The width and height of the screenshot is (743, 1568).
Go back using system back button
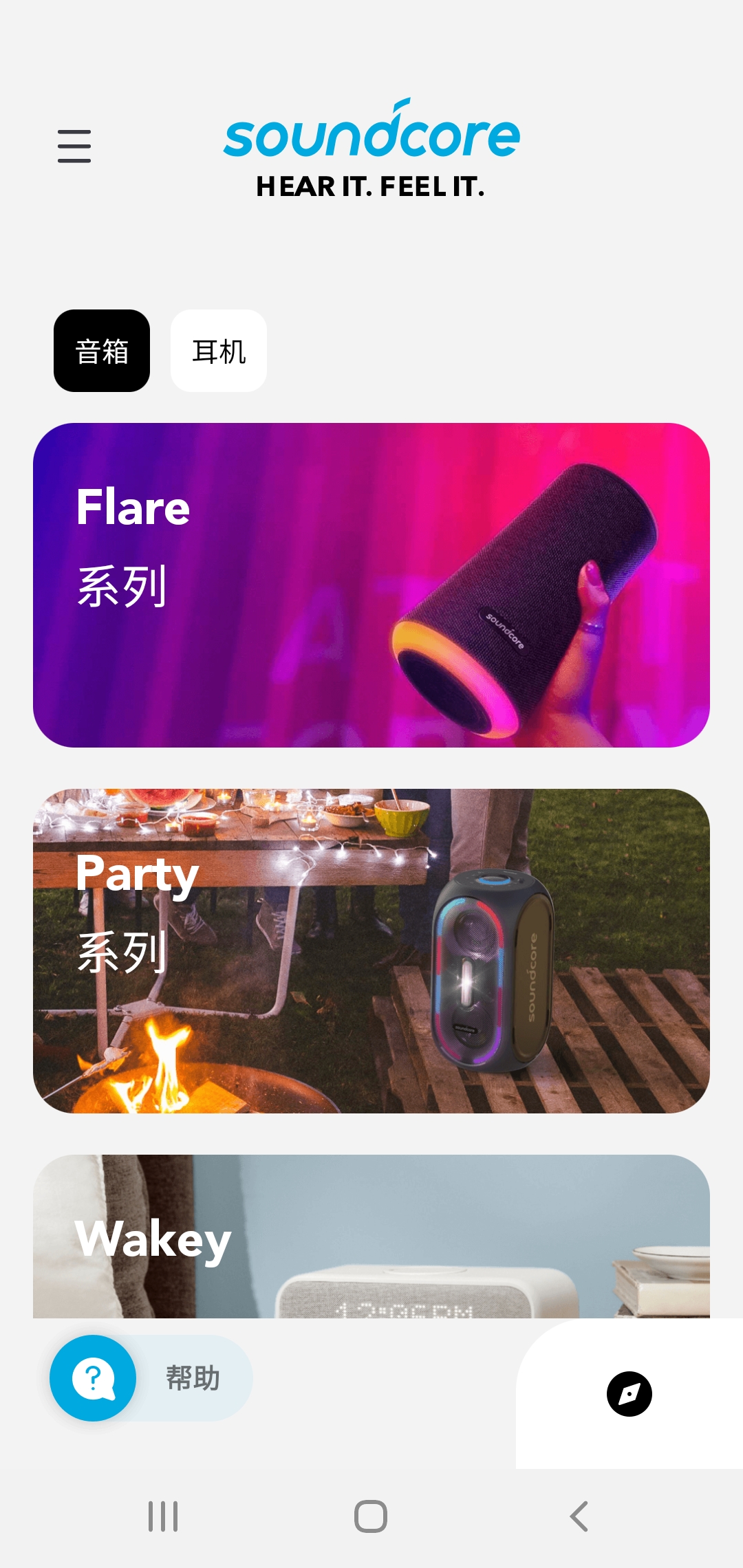[579, 1516]
